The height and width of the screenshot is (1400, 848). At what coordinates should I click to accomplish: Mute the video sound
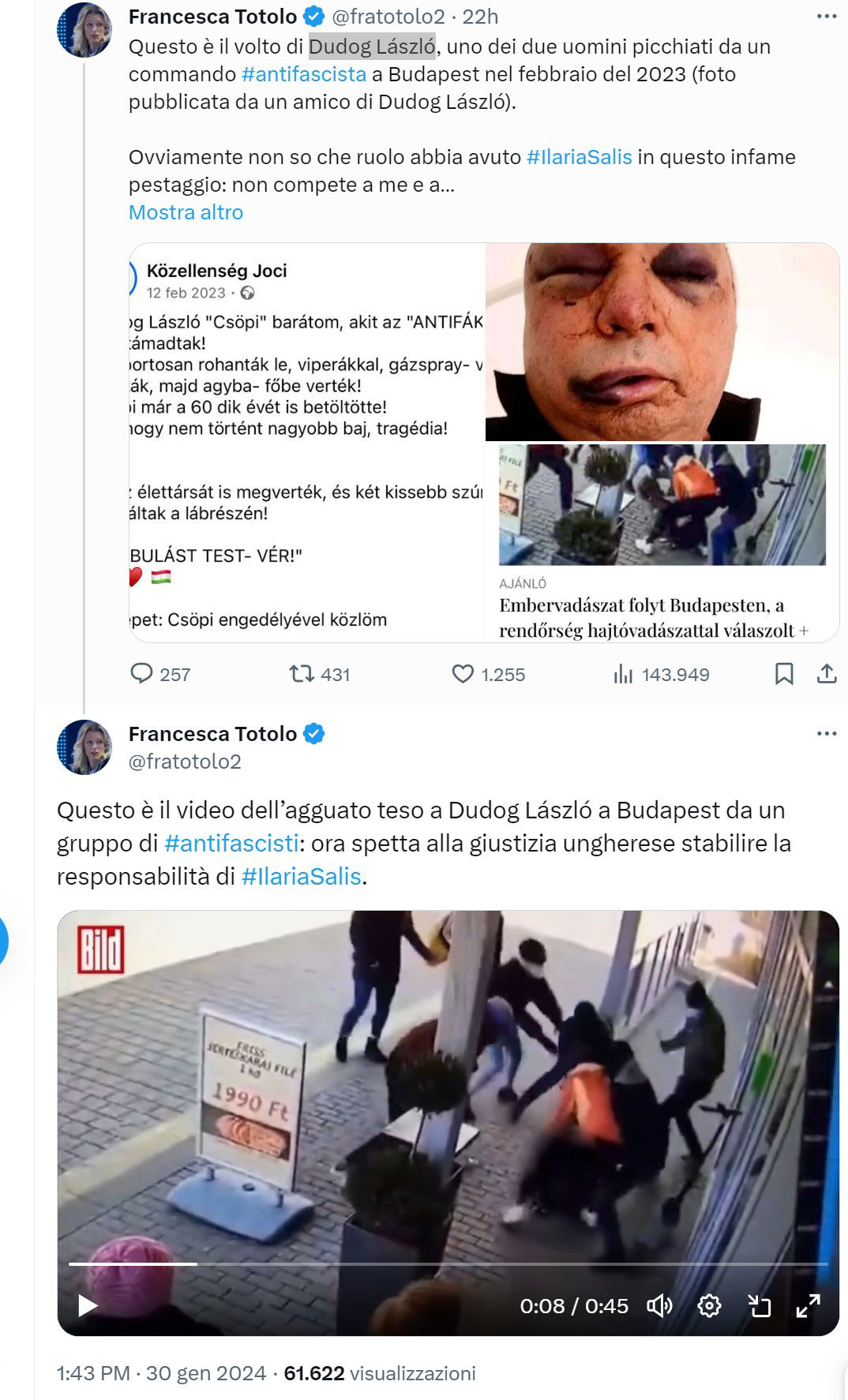(x=659, y=1306)
